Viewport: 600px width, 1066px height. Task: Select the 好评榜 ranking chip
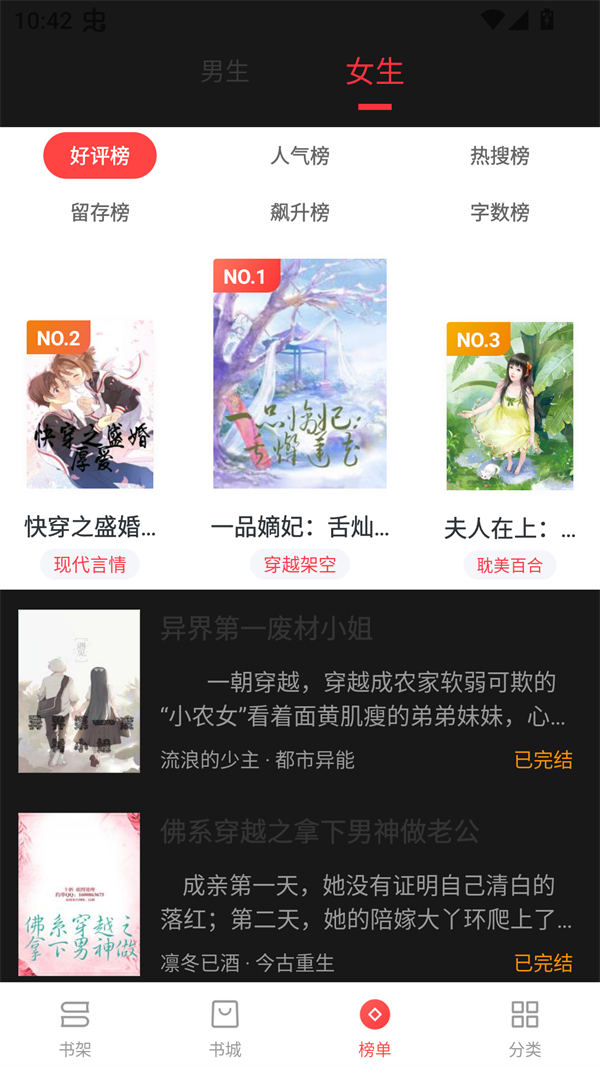click(x=100, y=156)
